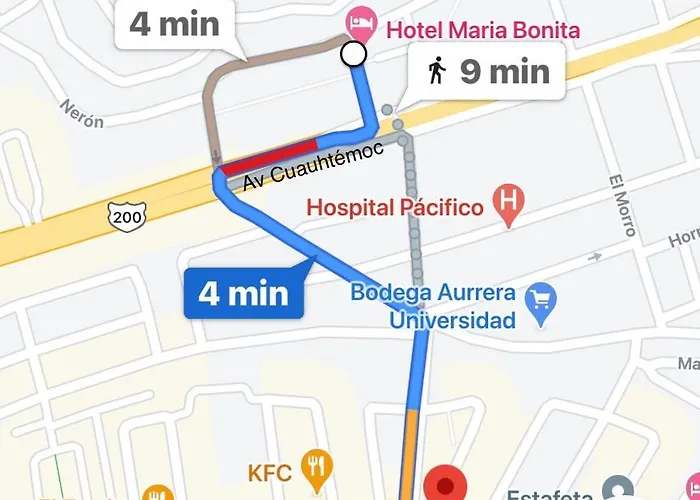
Task: Open the Hospital Pacífico map marker
Action: tap(511, 206)
